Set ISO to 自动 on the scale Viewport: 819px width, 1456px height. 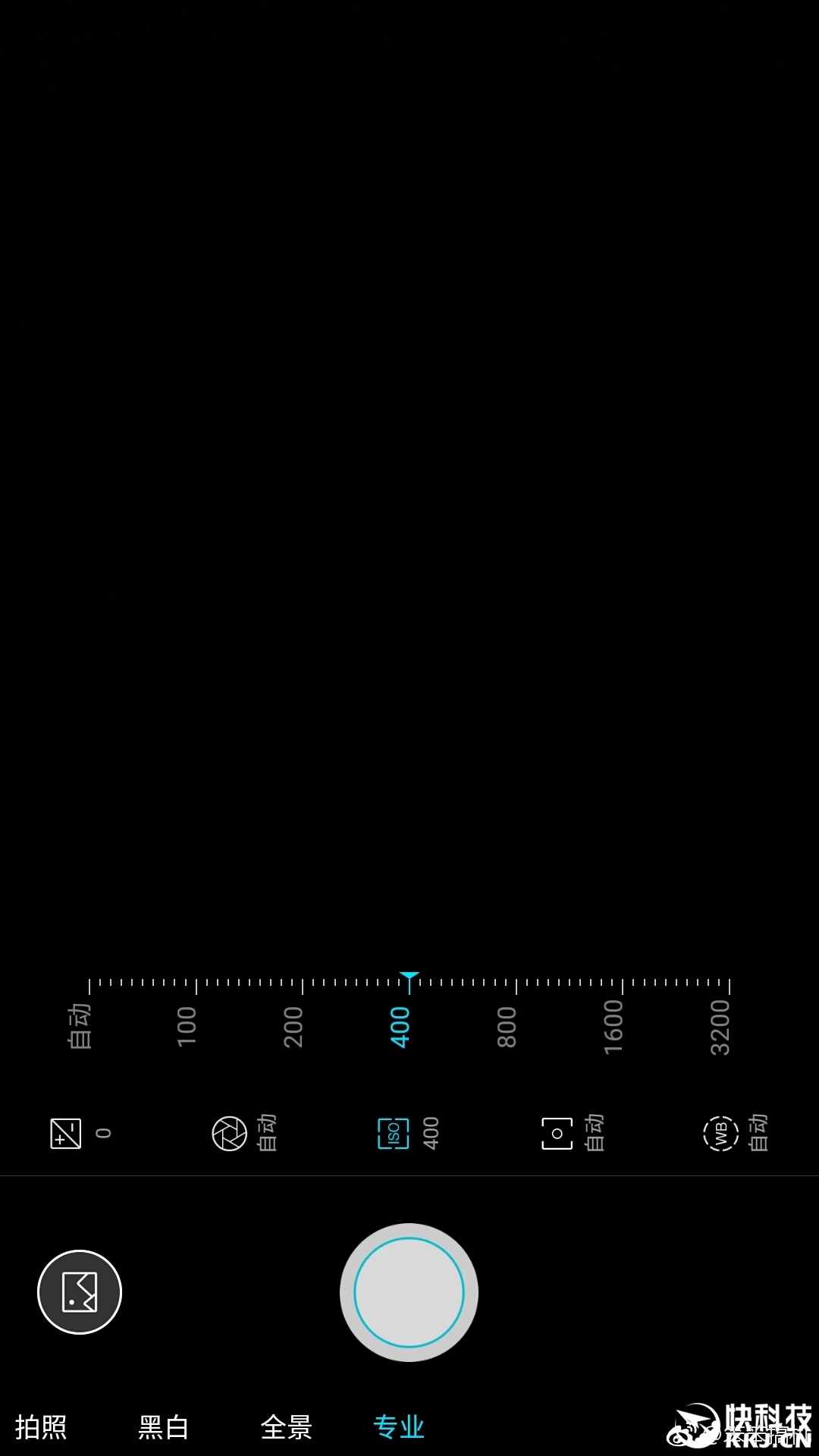tap(80, 1026)
